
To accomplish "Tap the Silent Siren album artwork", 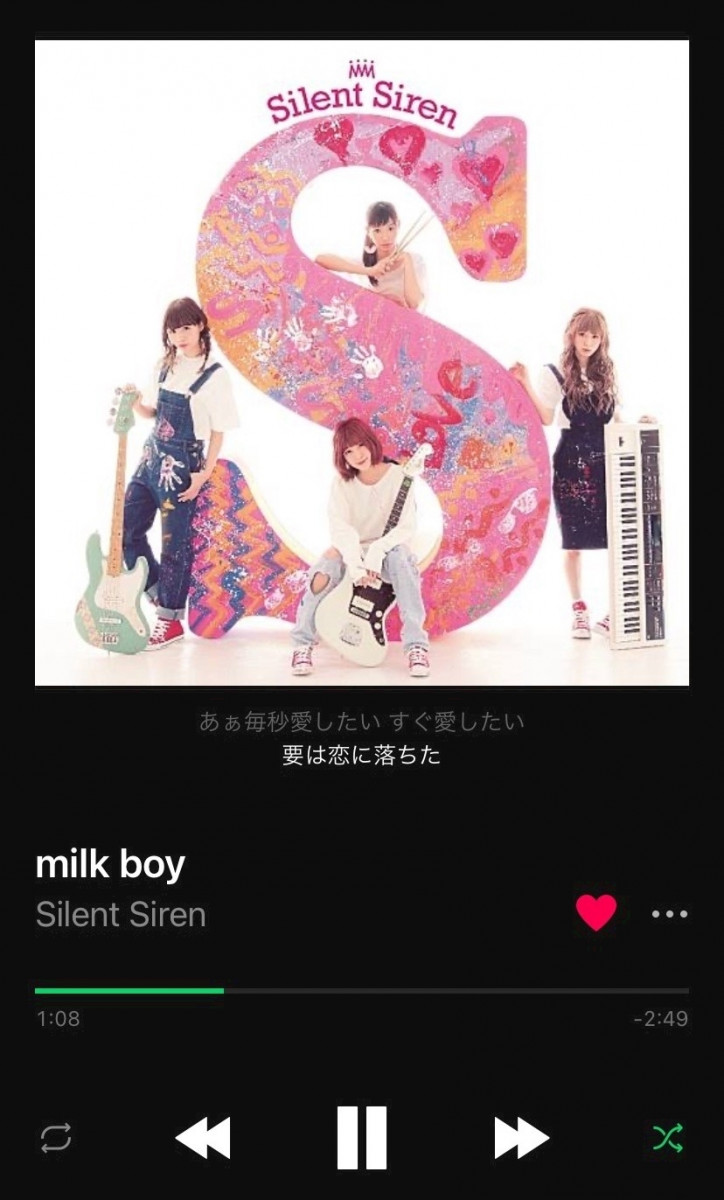I will [362, 363].
